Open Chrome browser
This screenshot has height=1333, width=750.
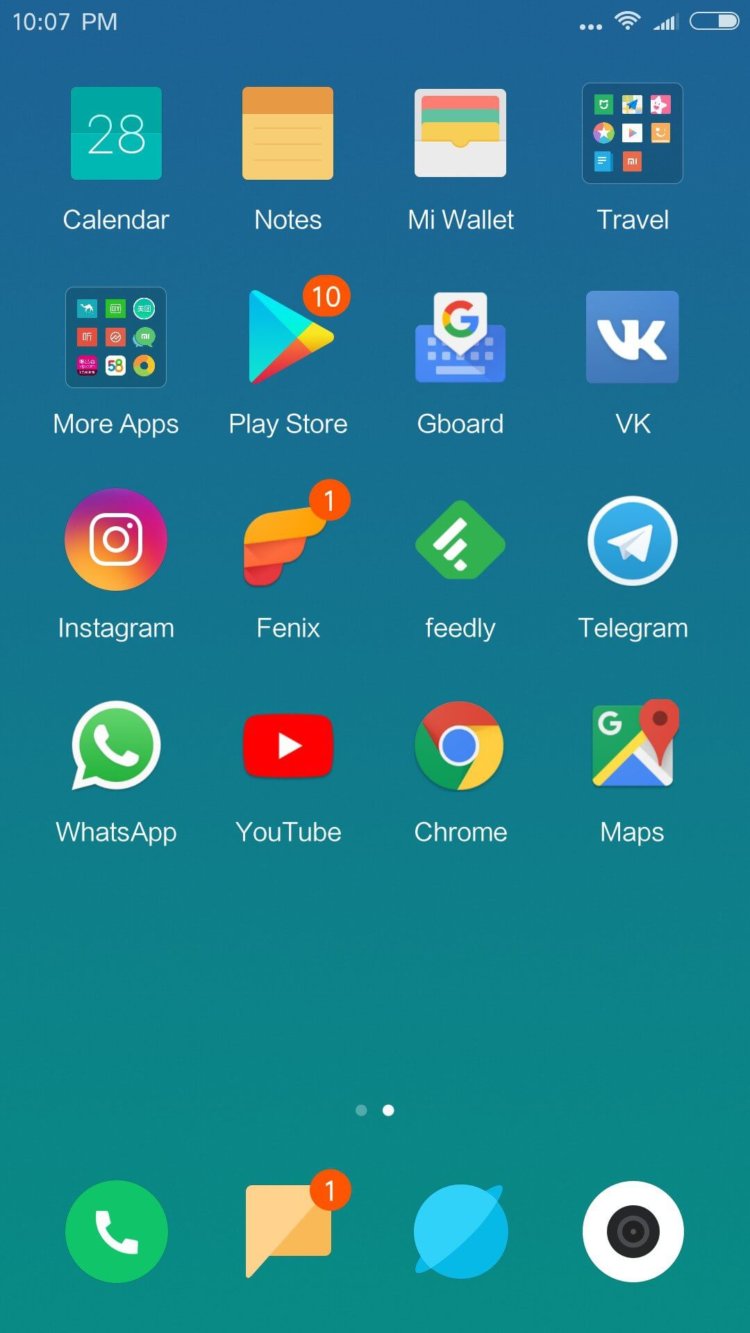(460, 744)
